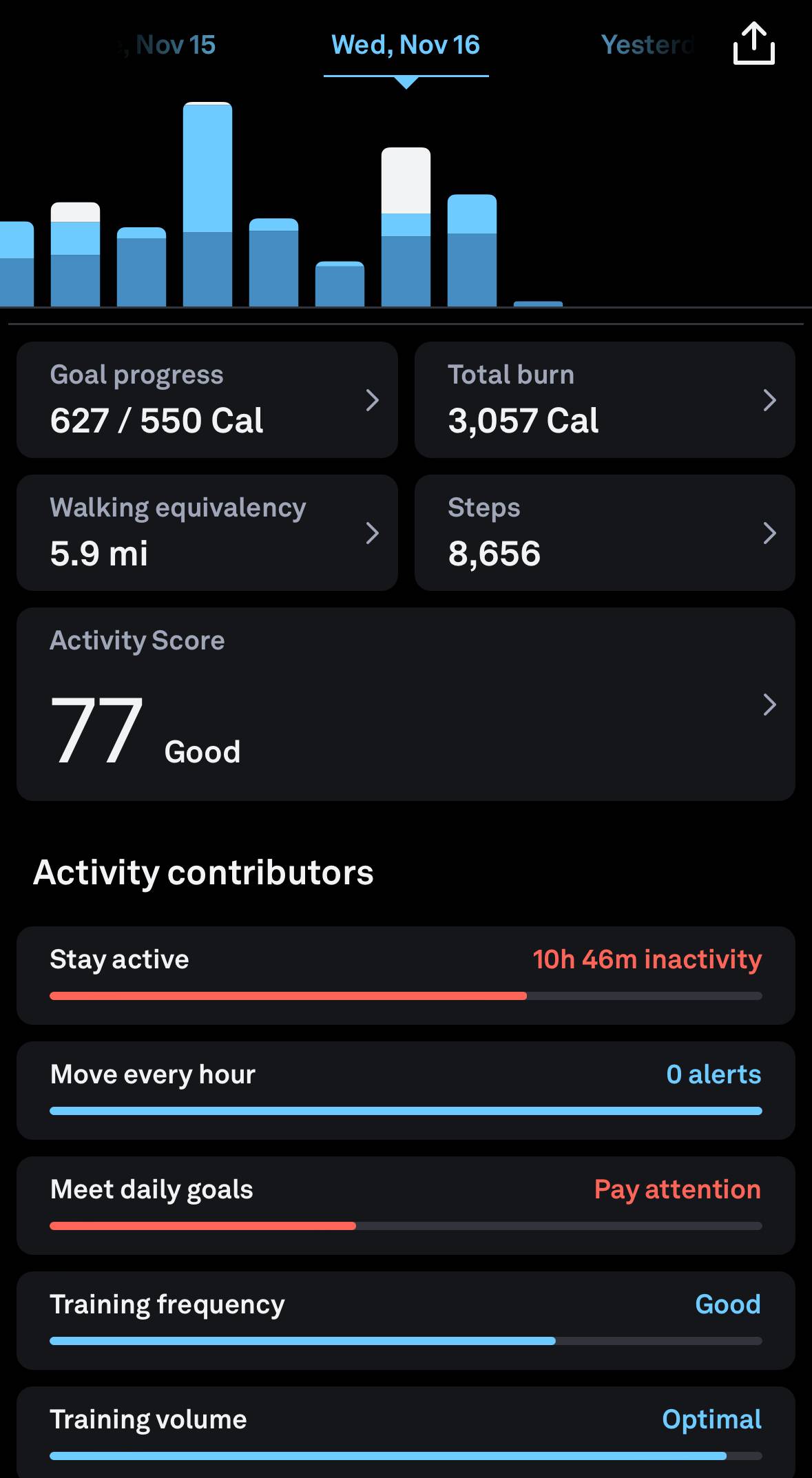Image resolution: width=812 pixels, height=1478 pixels.
Task: Switch to the Yesterday date tab
Action: (647, 45)
